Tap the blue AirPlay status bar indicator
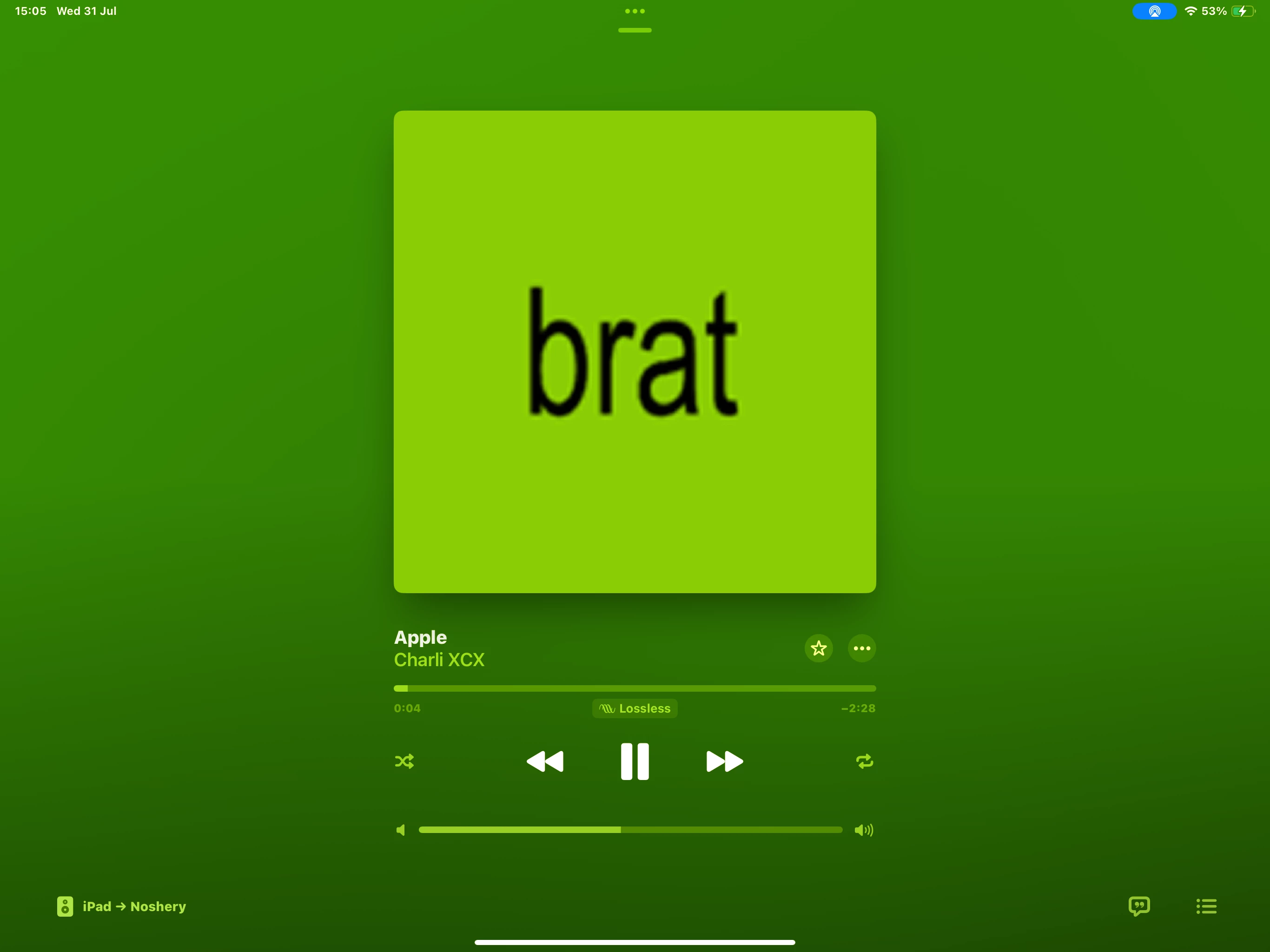Viewport: 1270px width, 952px height. click(1154, 11)
